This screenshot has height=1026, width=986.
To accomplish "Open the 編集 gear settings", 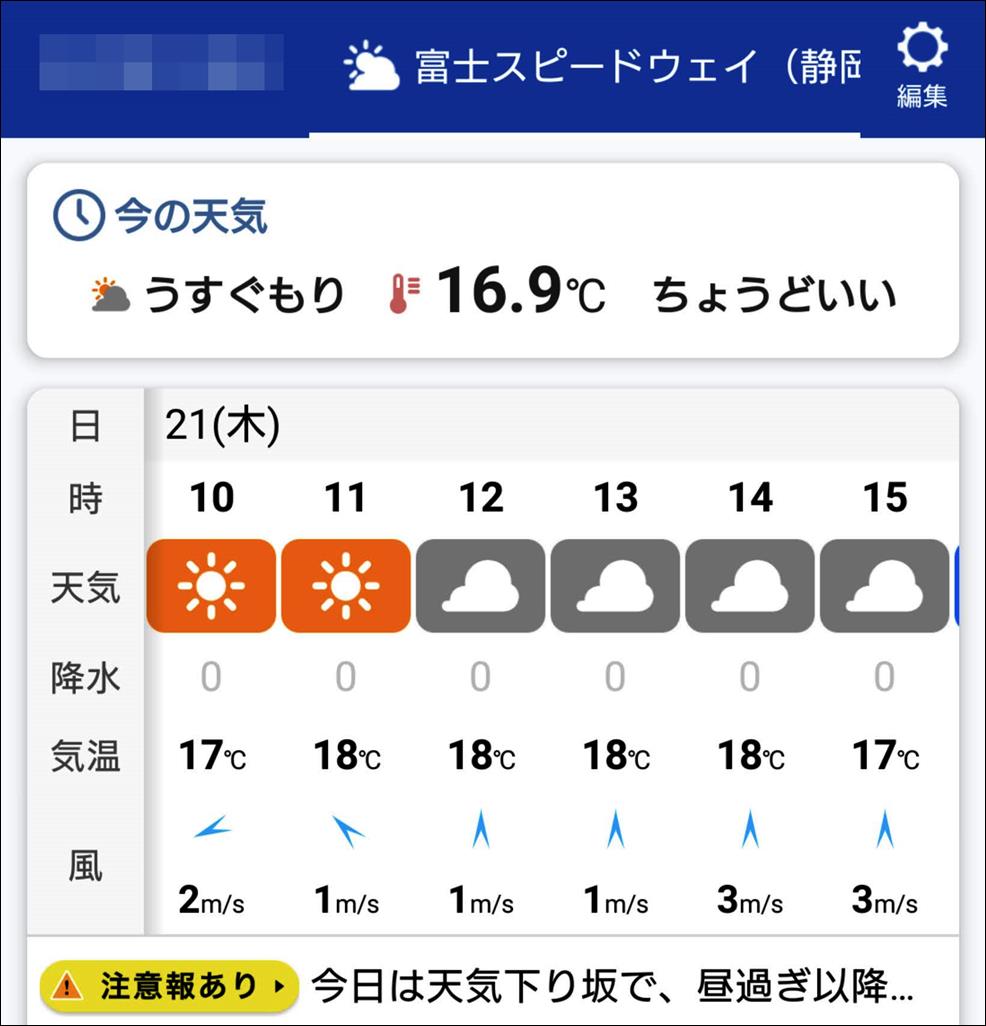I will coord(921,65).
